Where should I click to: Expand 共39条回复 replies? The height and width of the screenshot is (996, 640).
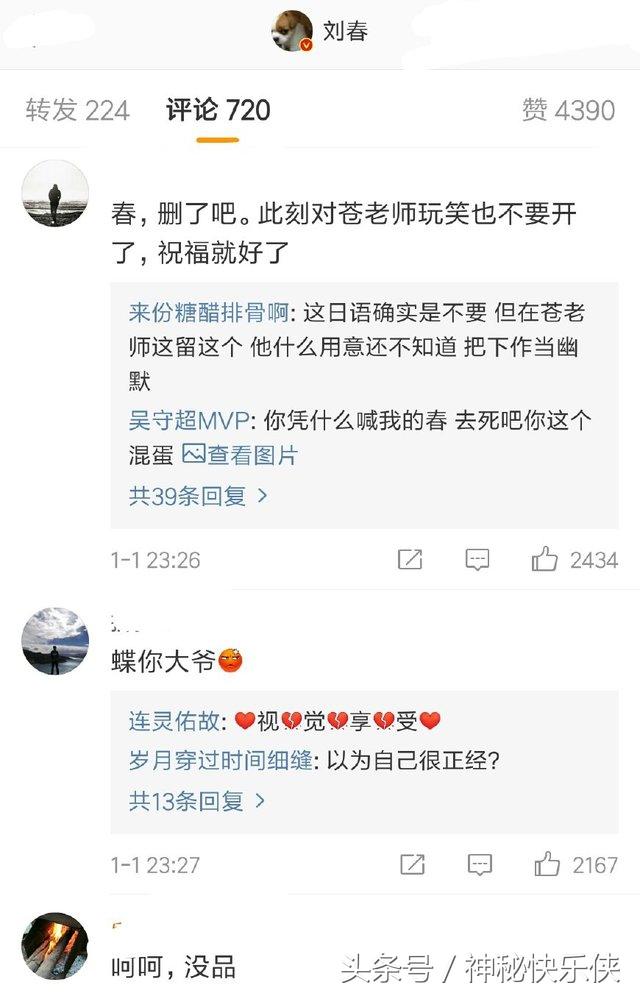tap(198, 495)
